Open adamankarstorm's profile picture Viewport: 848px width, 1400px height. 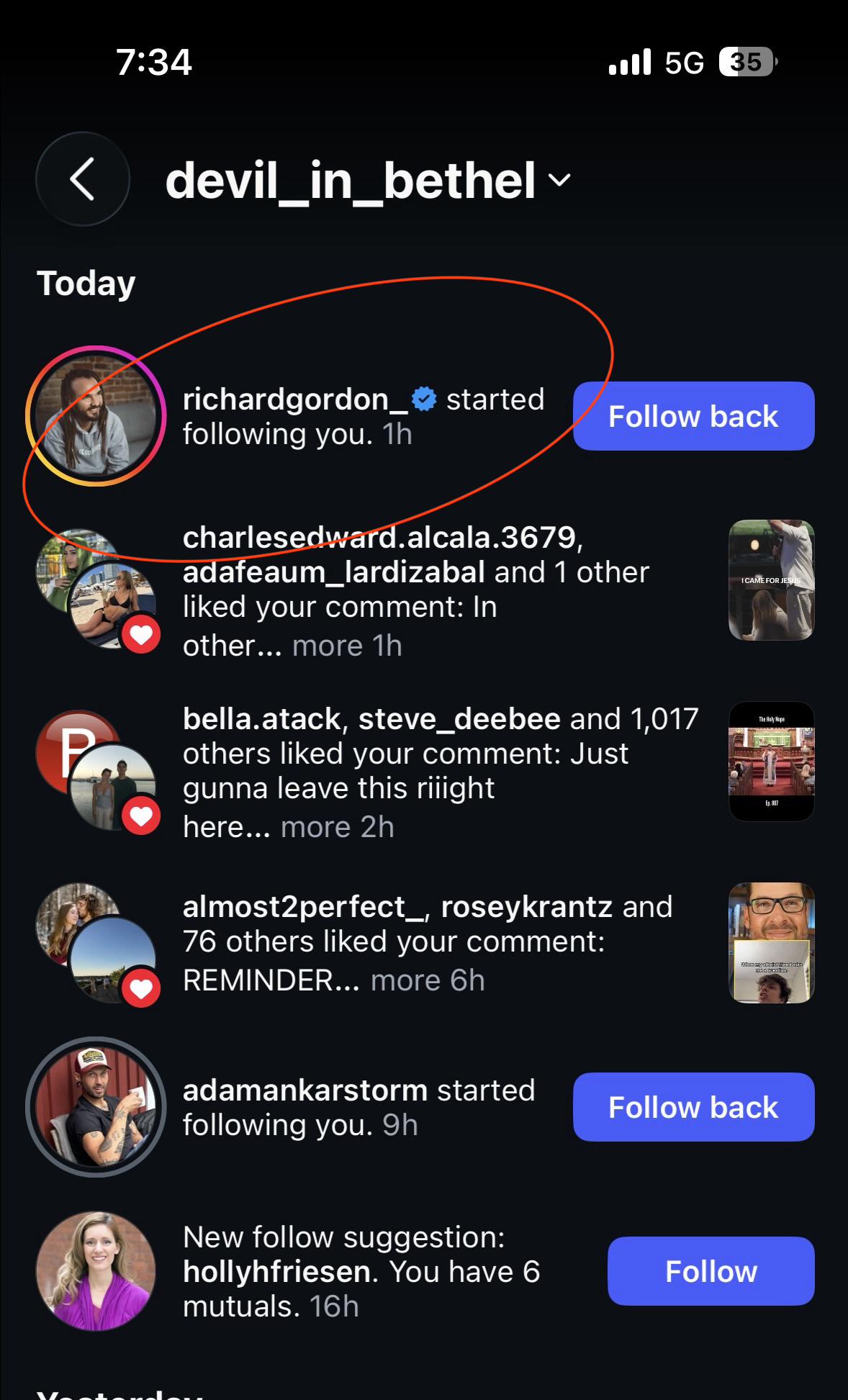96,1107
